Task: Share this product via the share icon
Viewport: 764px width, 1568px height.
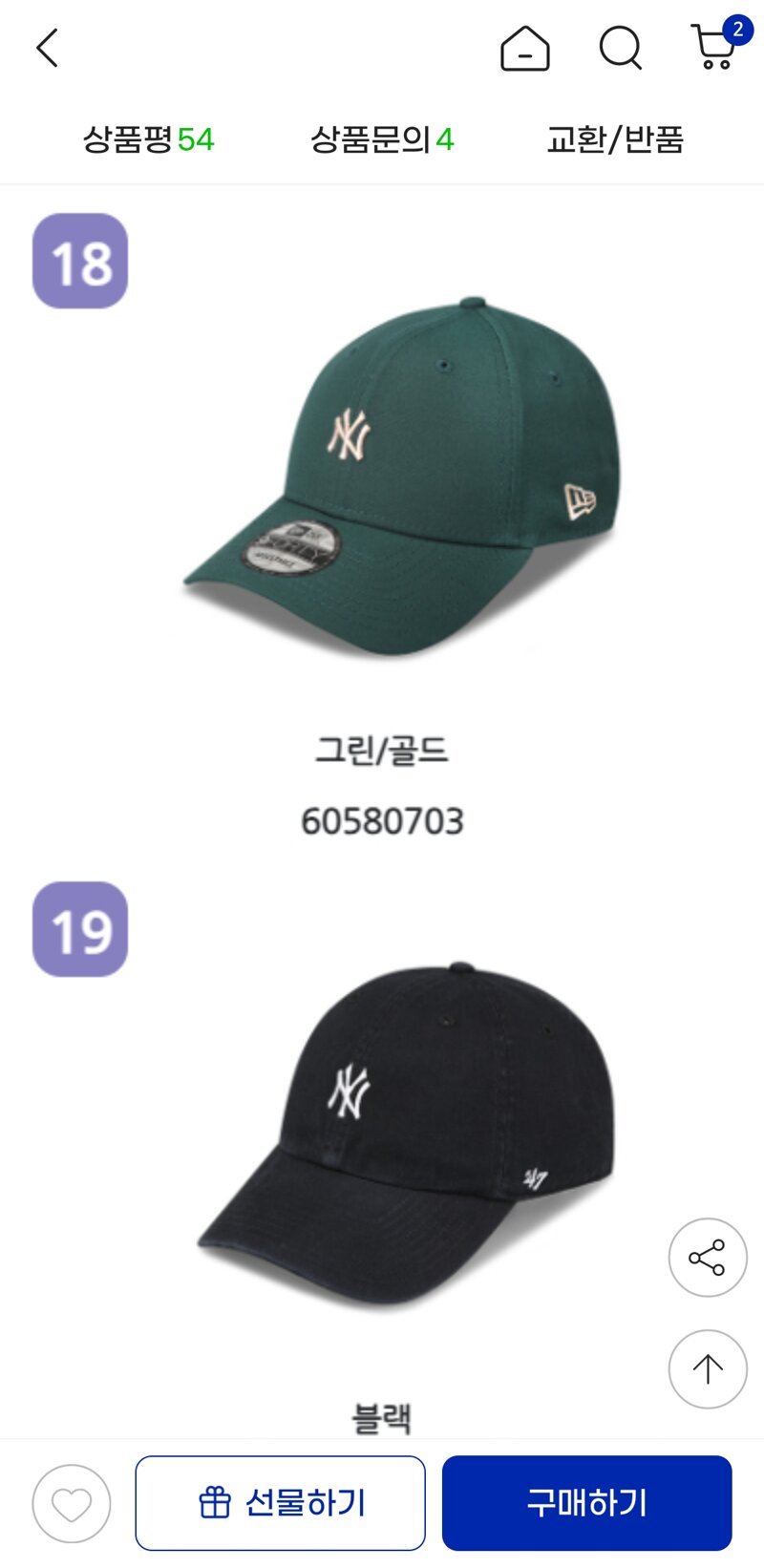Action: [707, 1258]
